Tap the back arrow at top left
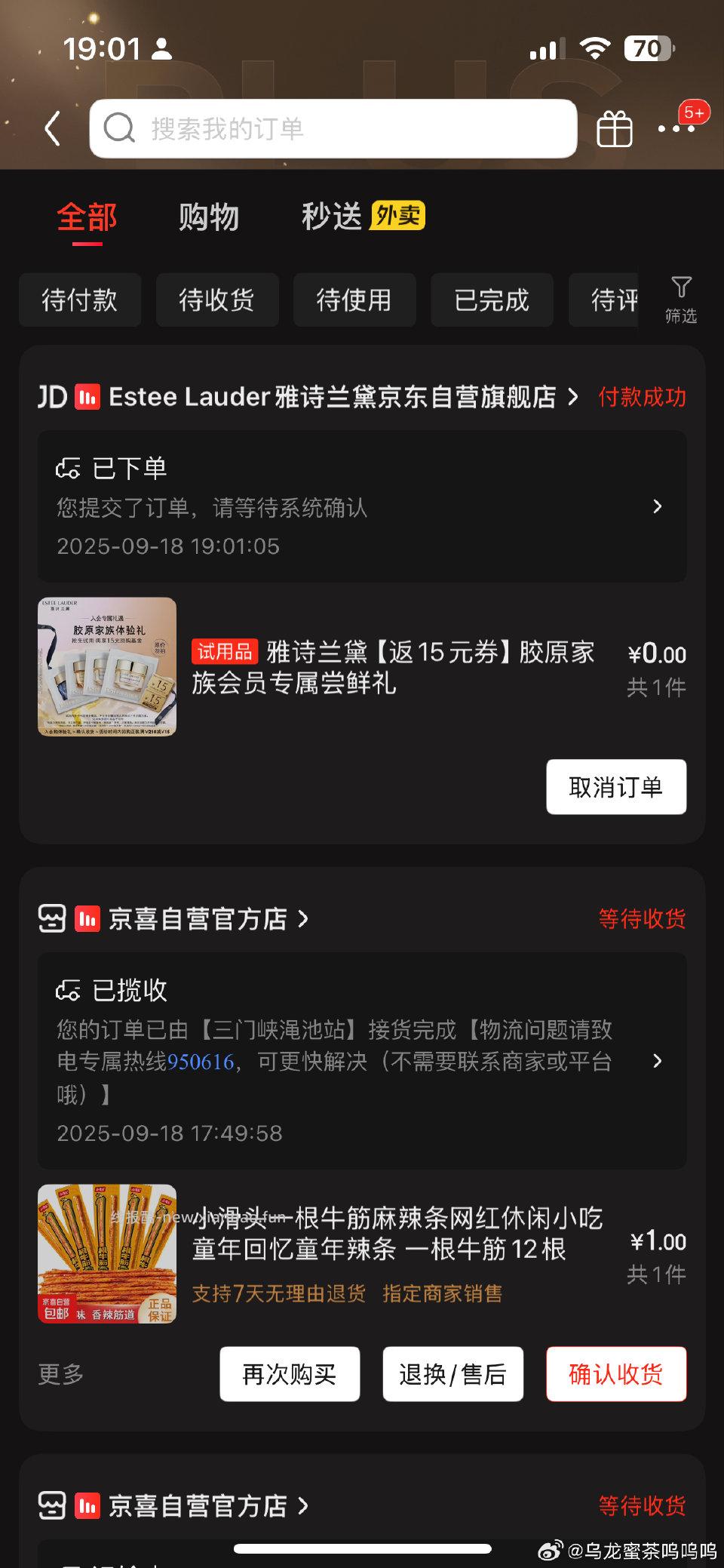The height and width of the screenshot is (1568, 724). pyautogui.click(x=51, y=127)
